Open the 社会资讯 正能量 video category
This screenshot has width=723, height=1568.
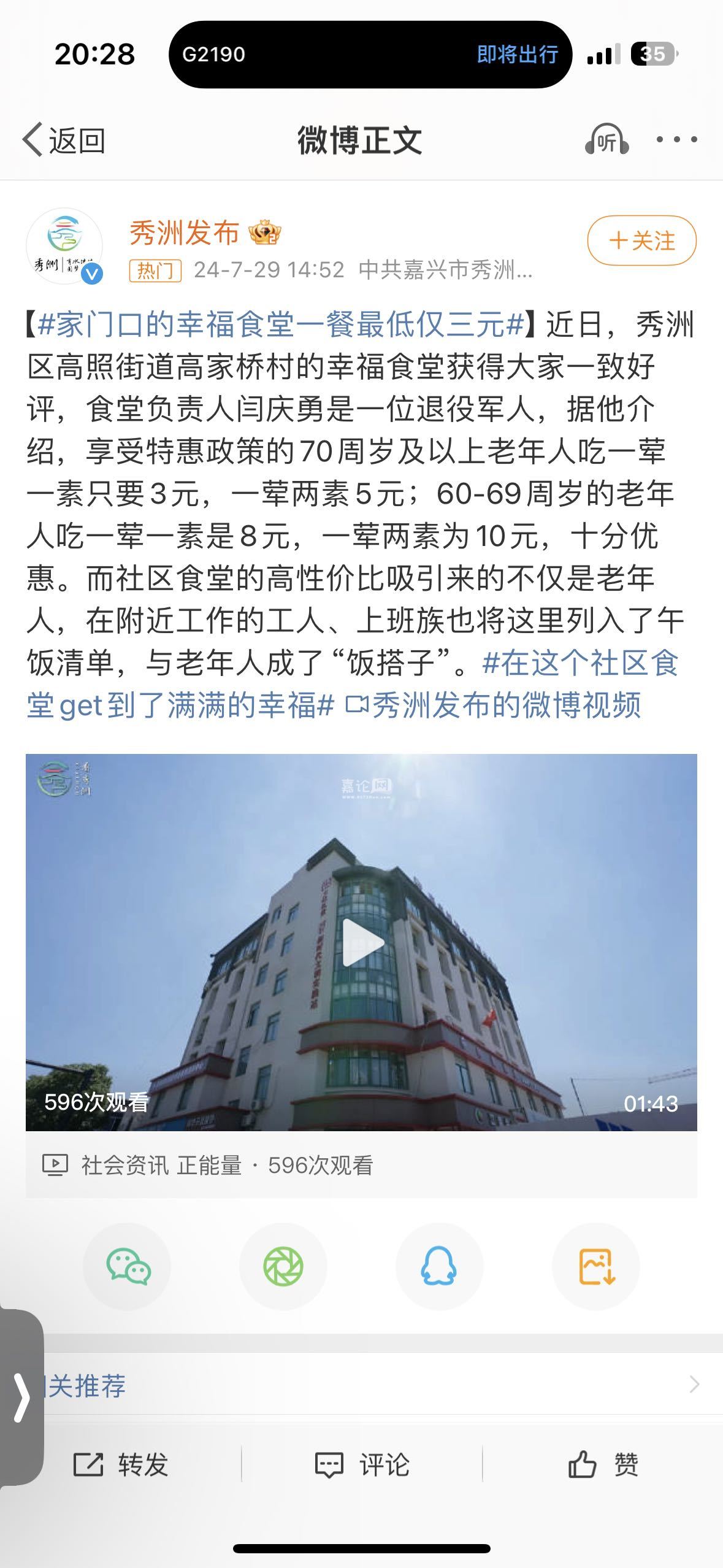pyautogui.click(x=161, y=1165)
